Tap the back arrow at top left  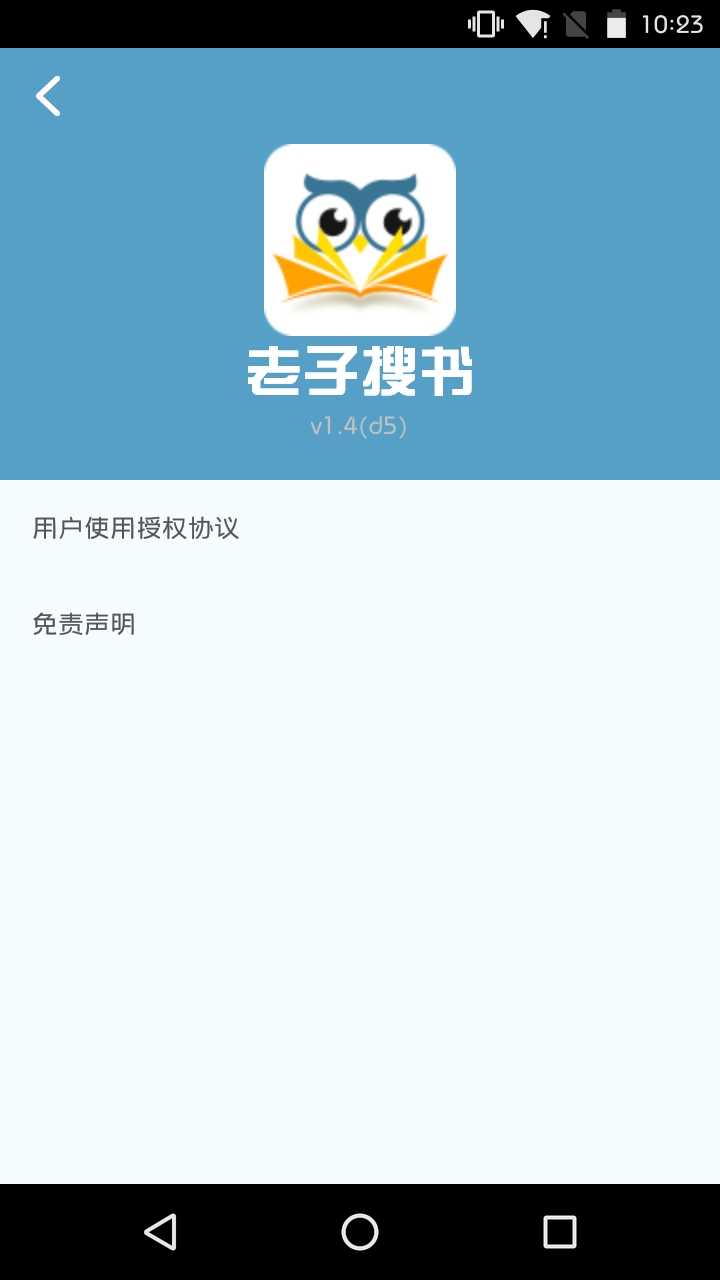coord(48,96)
